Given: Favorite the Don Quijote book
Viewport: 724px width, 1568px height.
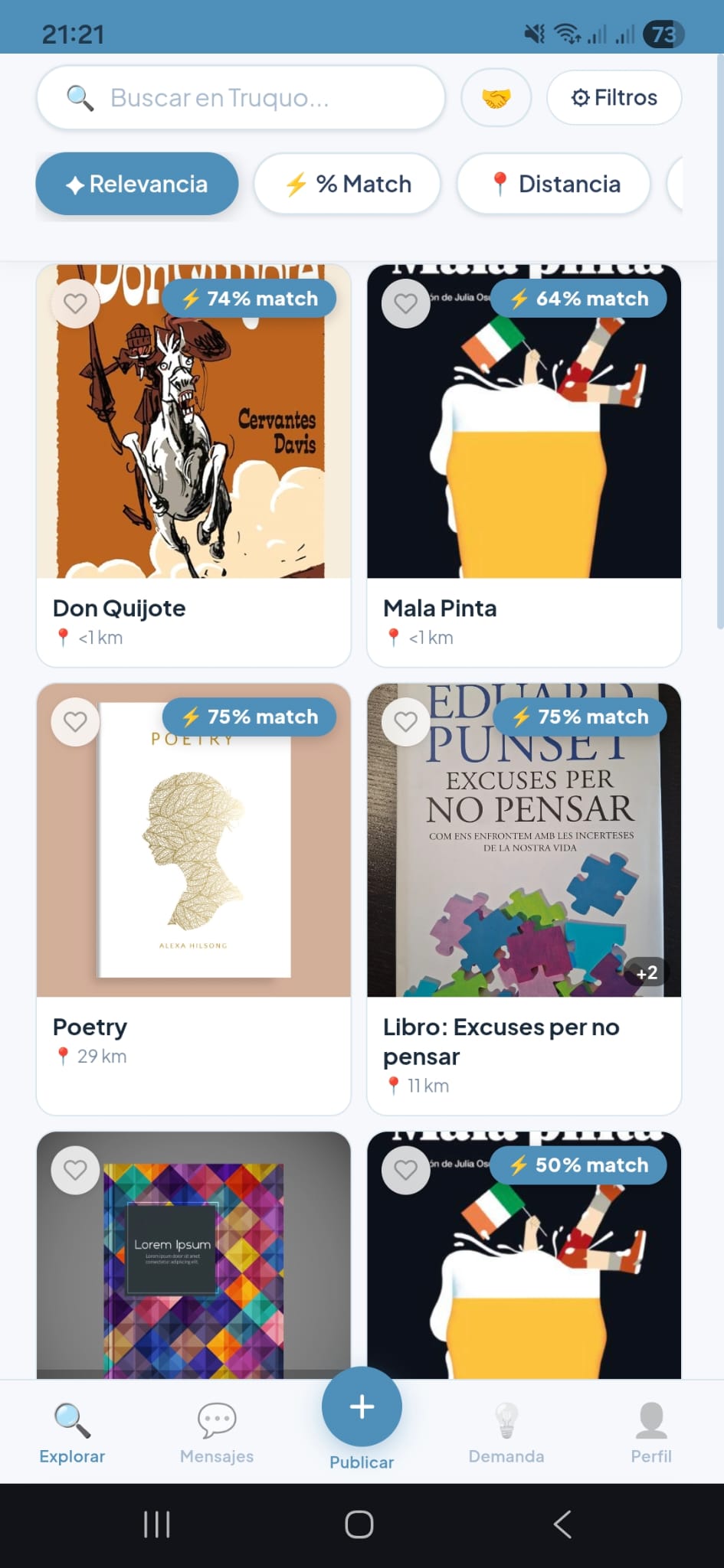Looking at the screenshot, I should (75, 304).
